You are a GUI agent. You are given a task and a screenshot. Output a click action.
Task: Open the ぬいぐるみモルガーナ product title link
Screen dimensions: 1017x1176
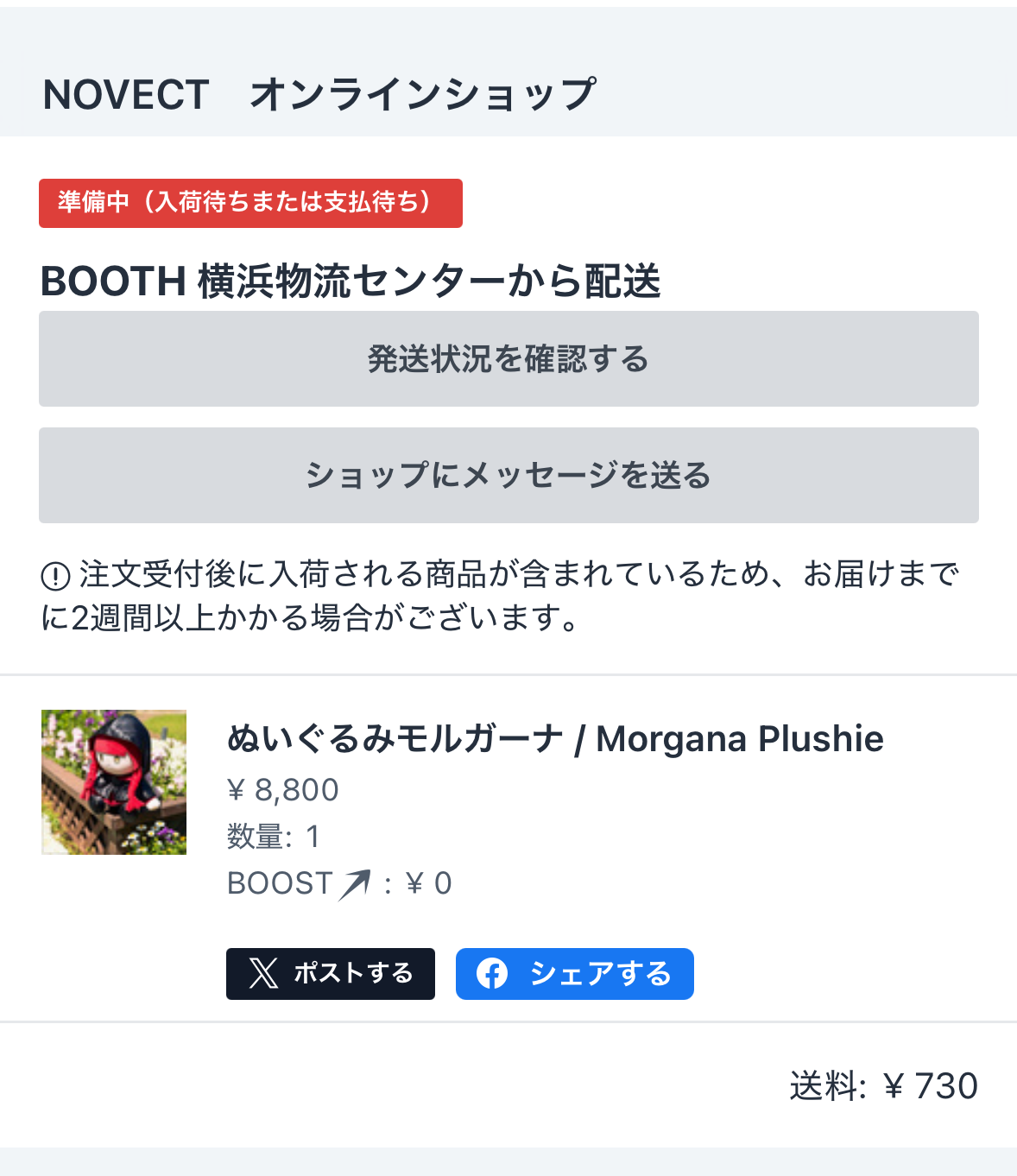click(x=555, y=739)
